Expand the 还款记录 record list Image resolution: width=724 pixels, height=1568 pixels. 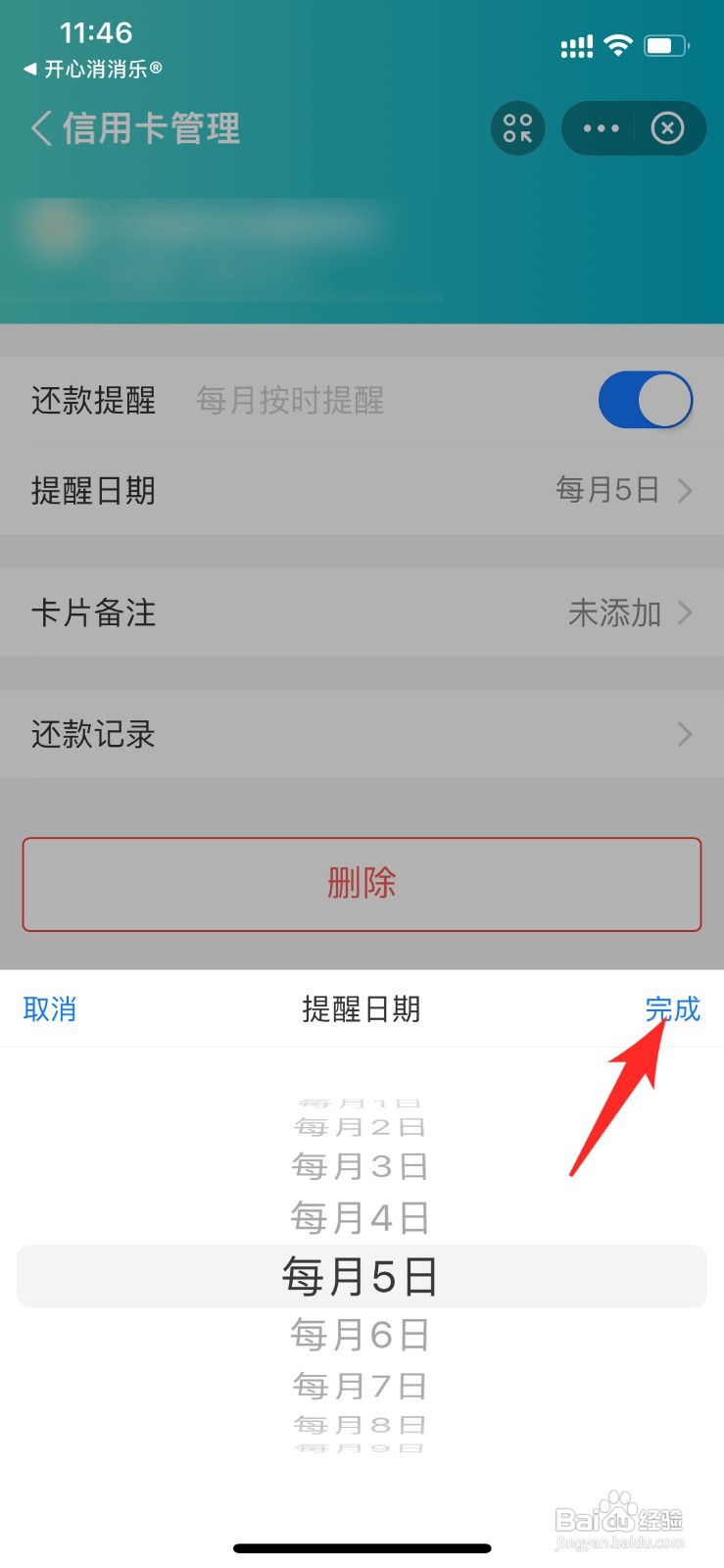point(686,735)
